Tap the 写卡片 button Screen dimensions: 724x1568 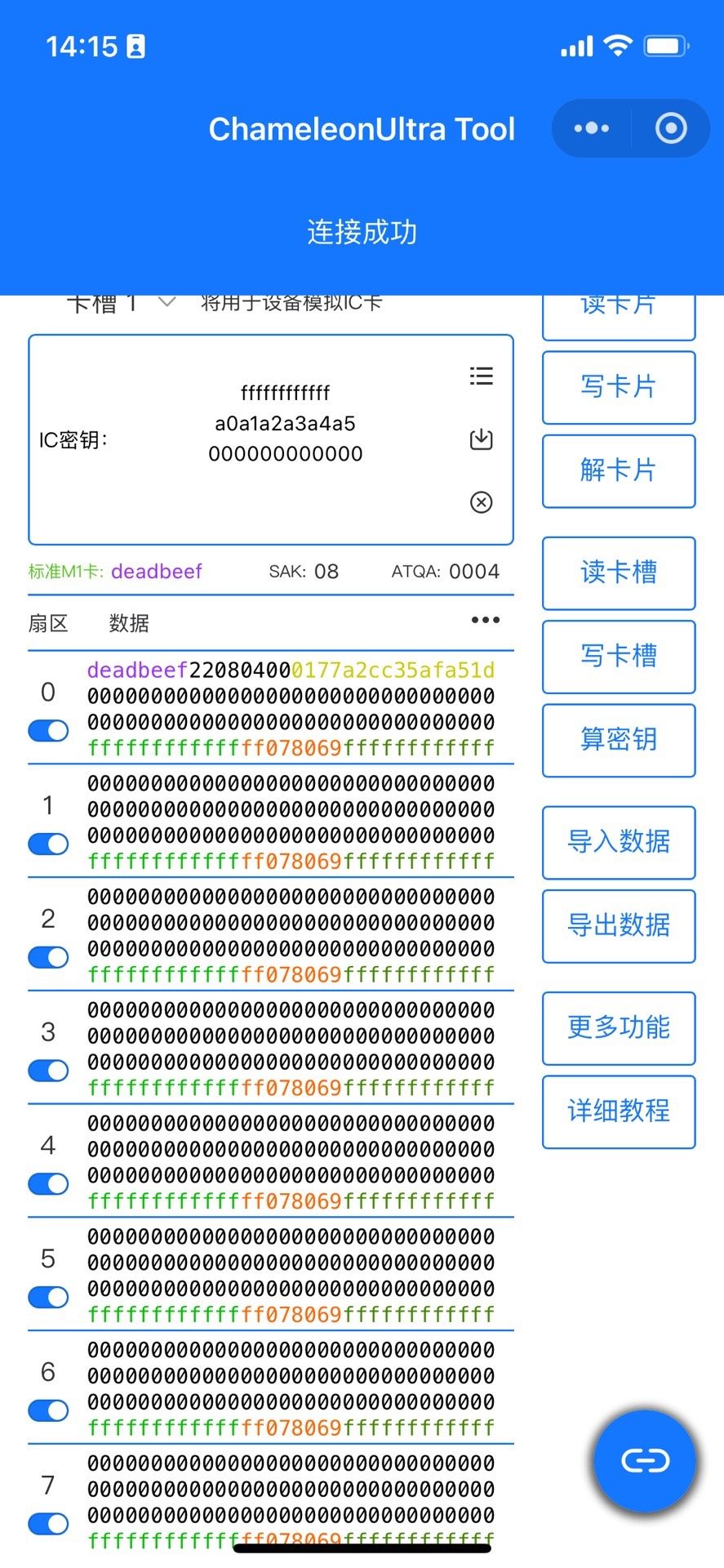pos(619,387)
